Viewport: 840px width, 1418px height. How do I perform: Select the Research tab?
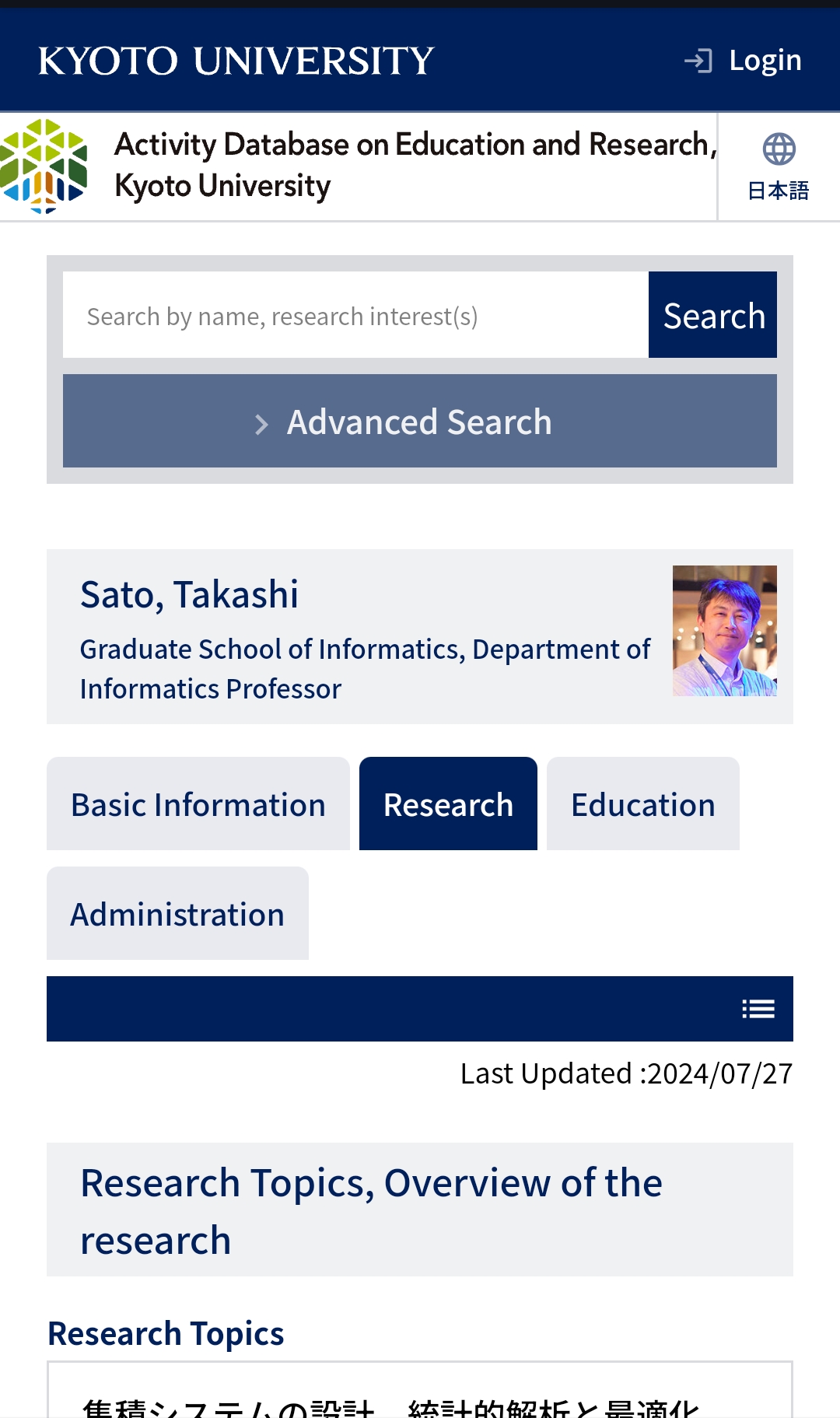448,804
